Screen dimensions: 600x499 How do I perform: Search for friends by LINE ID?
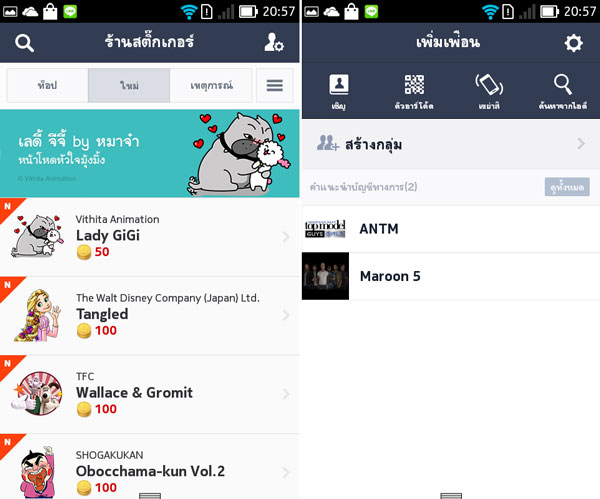point(564,91)
